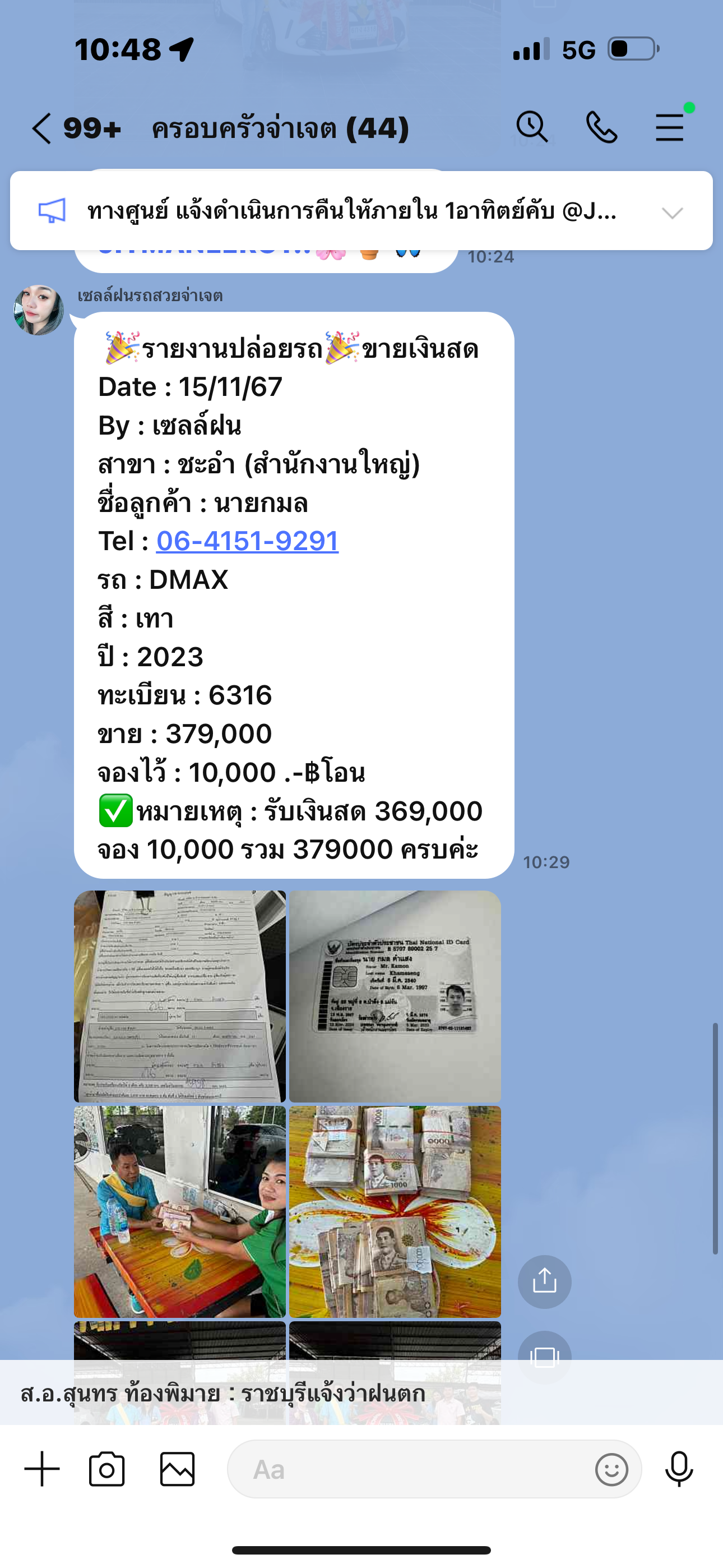
Task: Open the photo gallery picker
Action: coord(177,1469)
